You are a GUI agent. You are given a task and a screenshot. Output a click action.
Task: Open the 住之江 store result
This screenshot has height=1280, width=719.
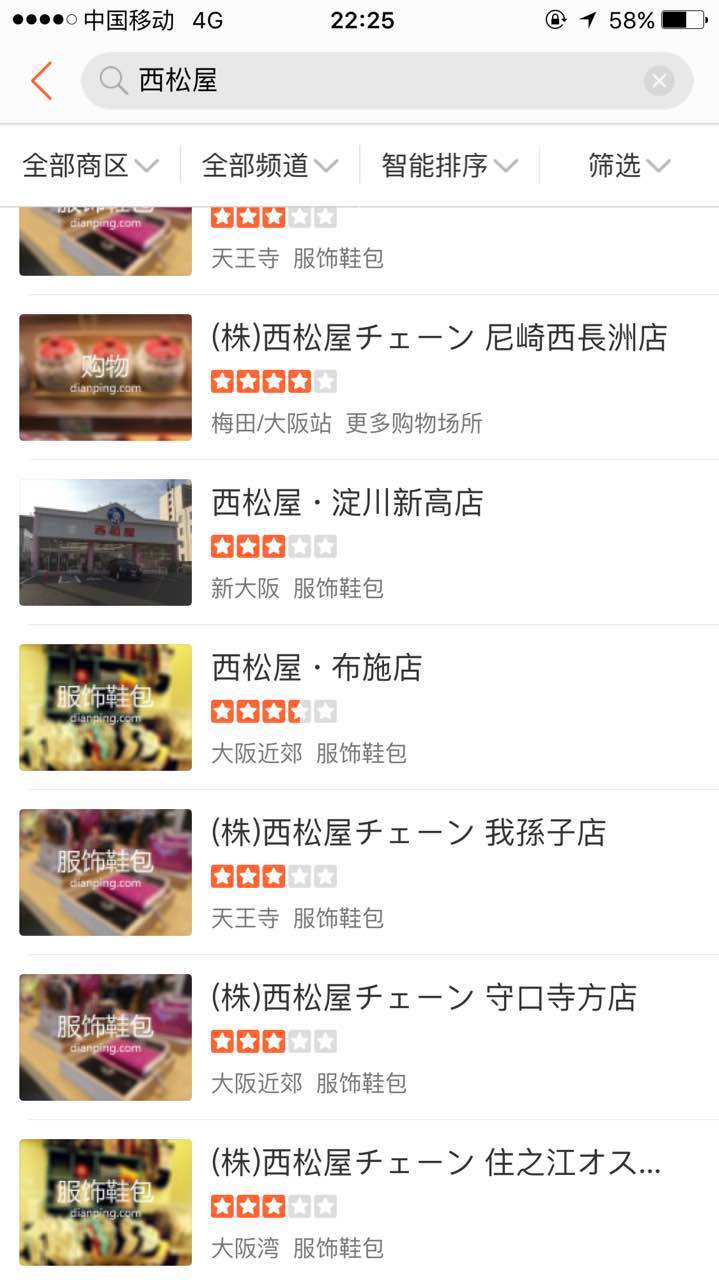[x=435, y=1163]
